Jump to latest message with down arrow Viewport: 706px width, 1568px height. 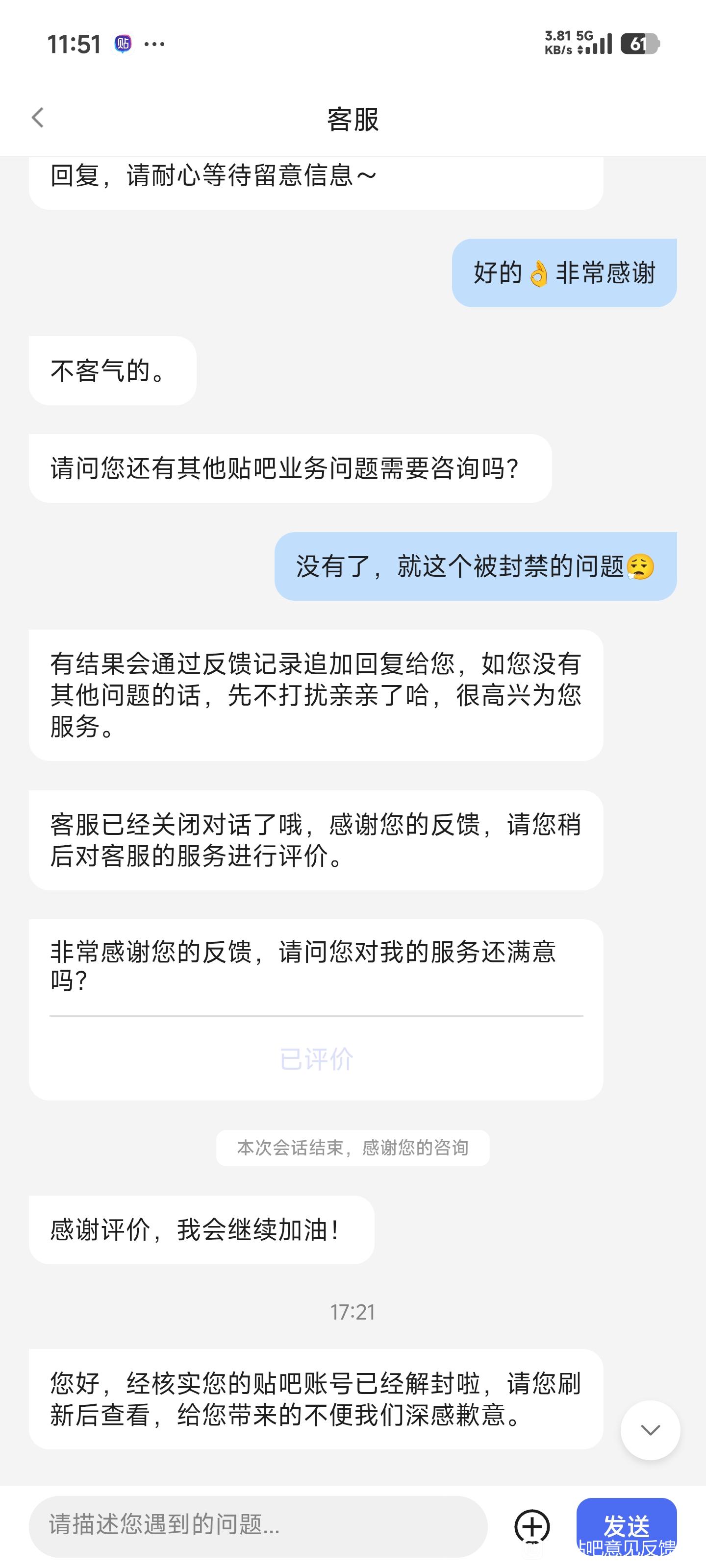[650, 1430]
